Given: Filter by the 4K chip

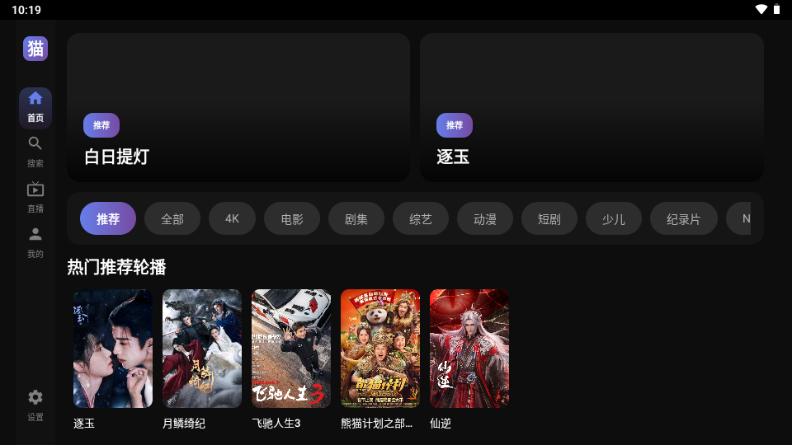Looking at the screenshot, I should click(x=232, y=219).
